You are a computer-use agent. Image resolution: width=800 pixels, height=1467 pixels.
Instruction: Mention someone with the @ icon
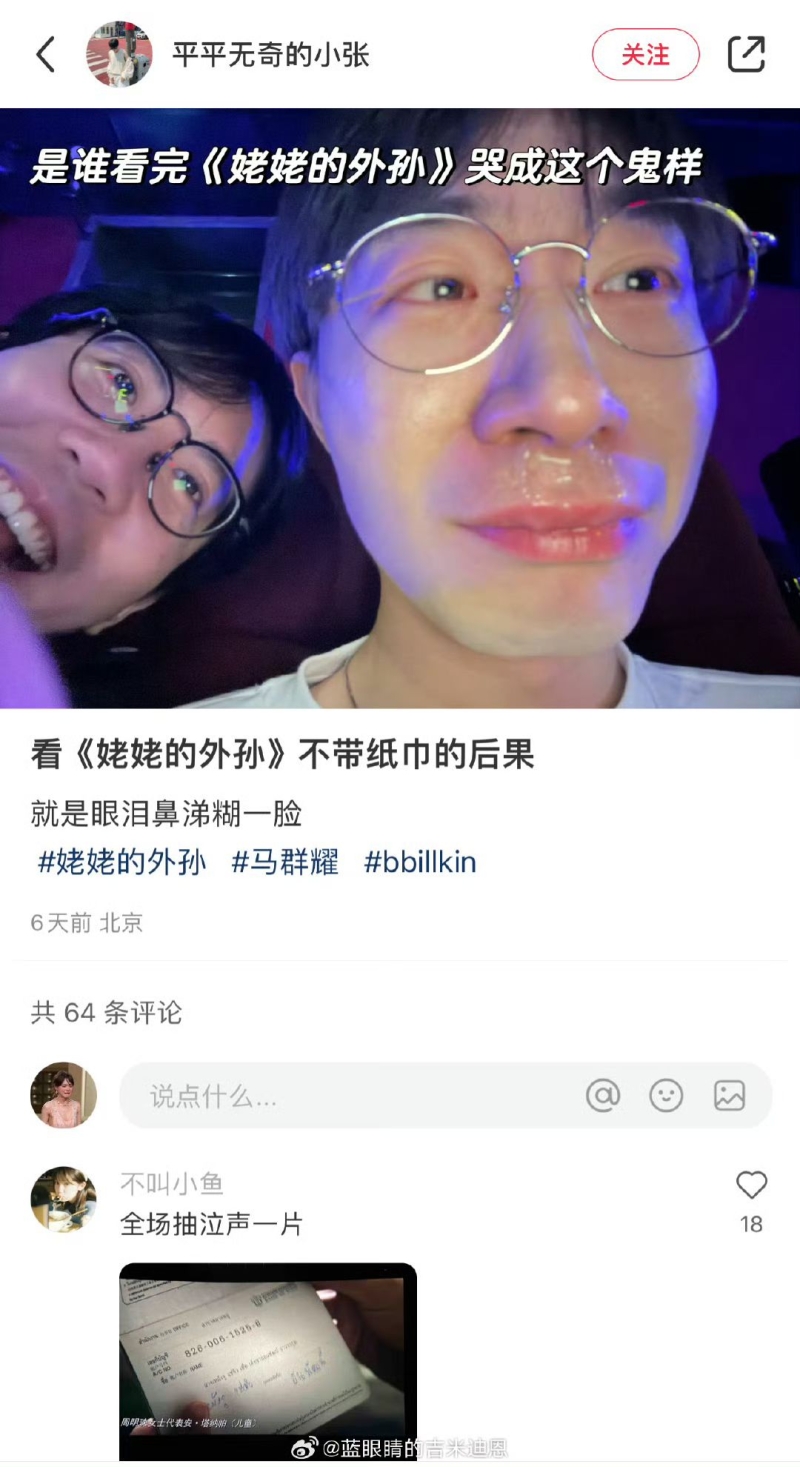point(603,1096)
